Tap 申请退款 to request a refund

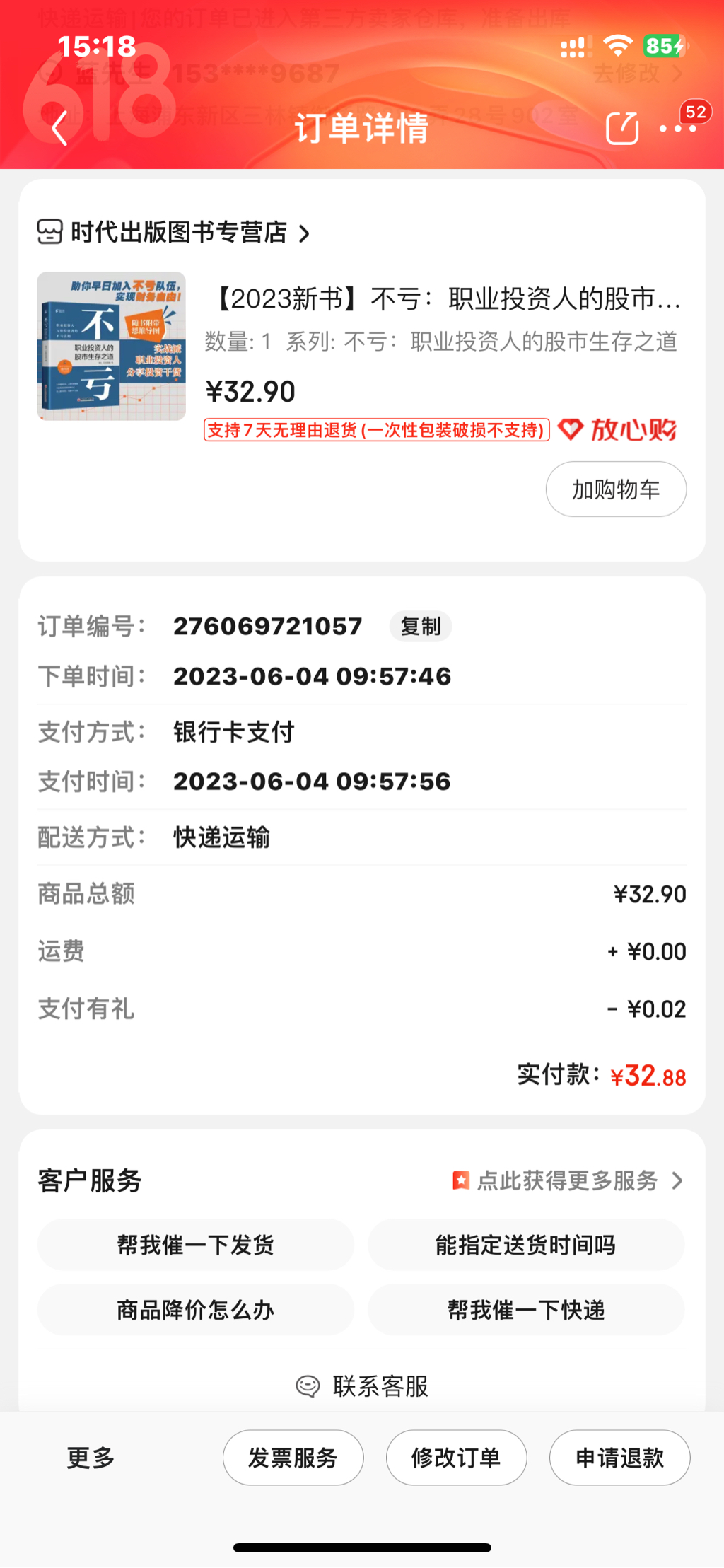coord(619,1458)
